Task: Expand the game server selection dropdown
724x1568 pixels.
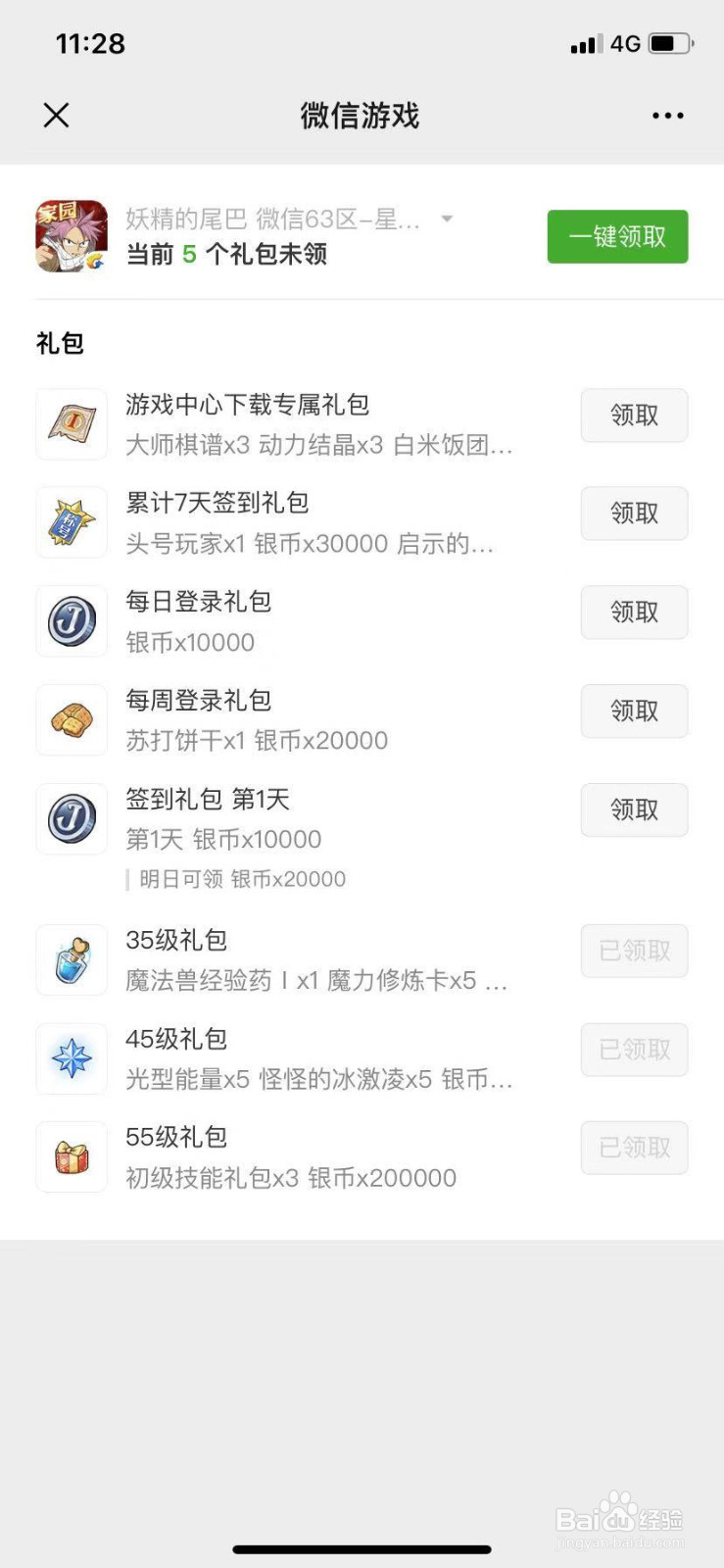Action: click(x=447, y=220)
